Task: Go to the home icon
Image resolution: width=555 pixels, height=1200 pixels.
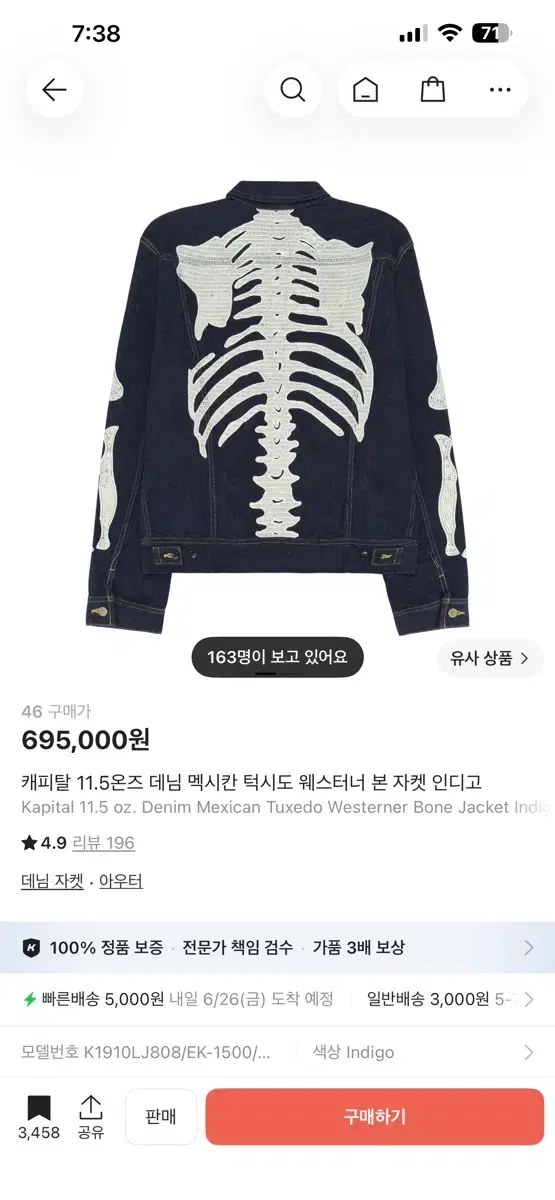Action: (x=366, y=90)
